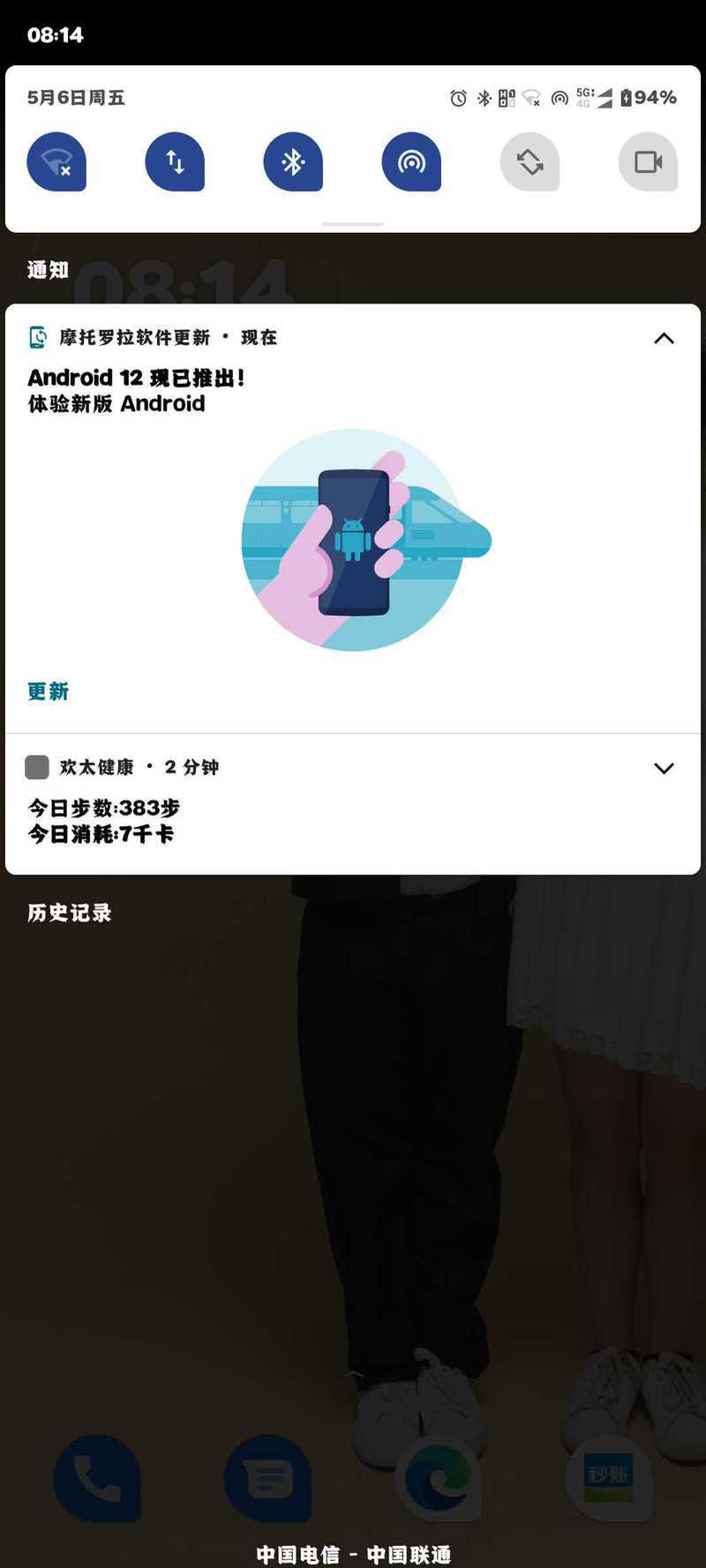Collapse the 摩托罗拉软件更新 notification
Screen dimensions: 706x1568
[664, 338]
